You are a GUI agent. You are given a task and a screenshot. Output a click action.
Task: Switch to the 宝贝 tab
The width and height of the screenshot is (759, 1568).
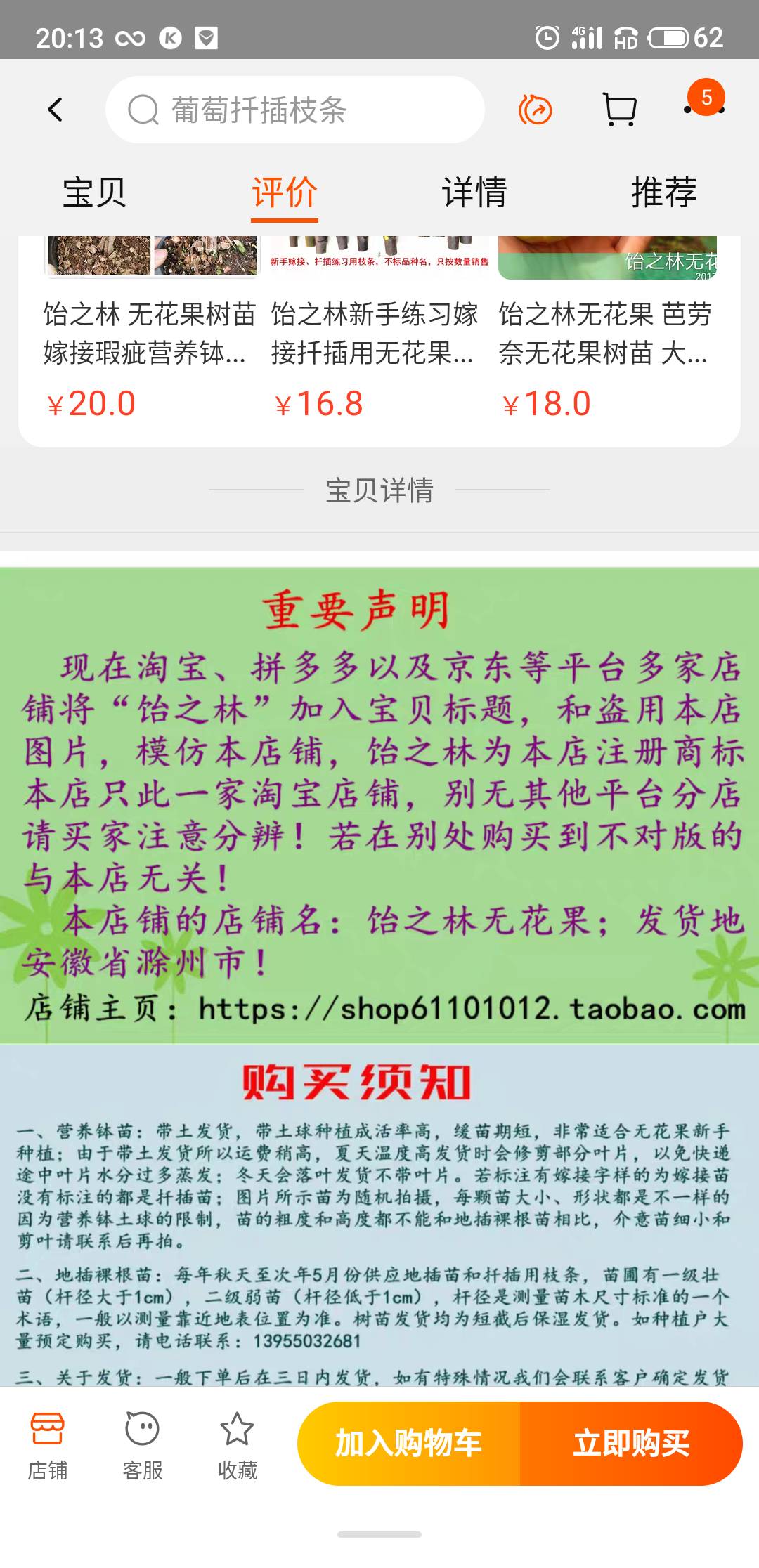tap(94, 192)
